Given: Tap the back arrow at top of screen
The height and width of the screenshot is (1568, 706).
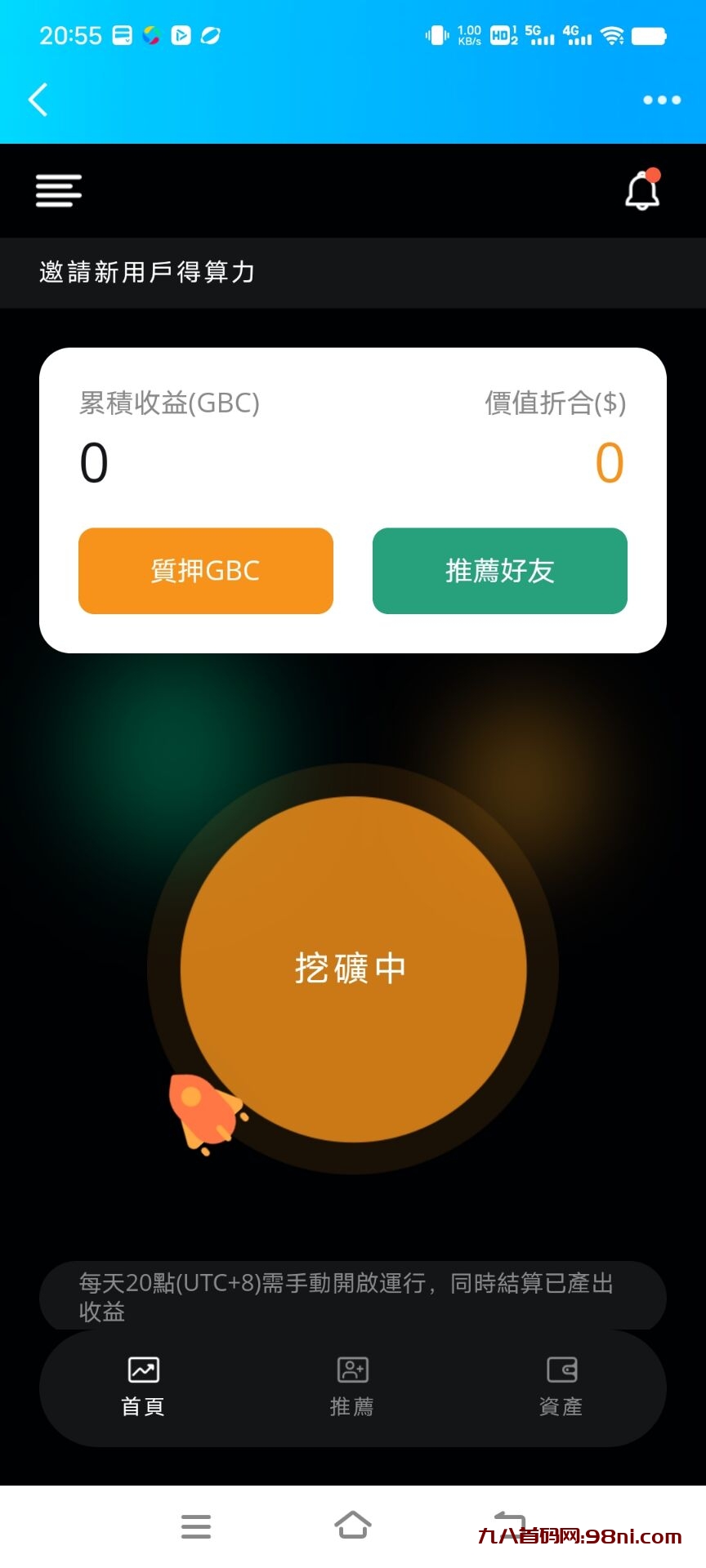Looking at the screenshot, I should pos(37,100).
